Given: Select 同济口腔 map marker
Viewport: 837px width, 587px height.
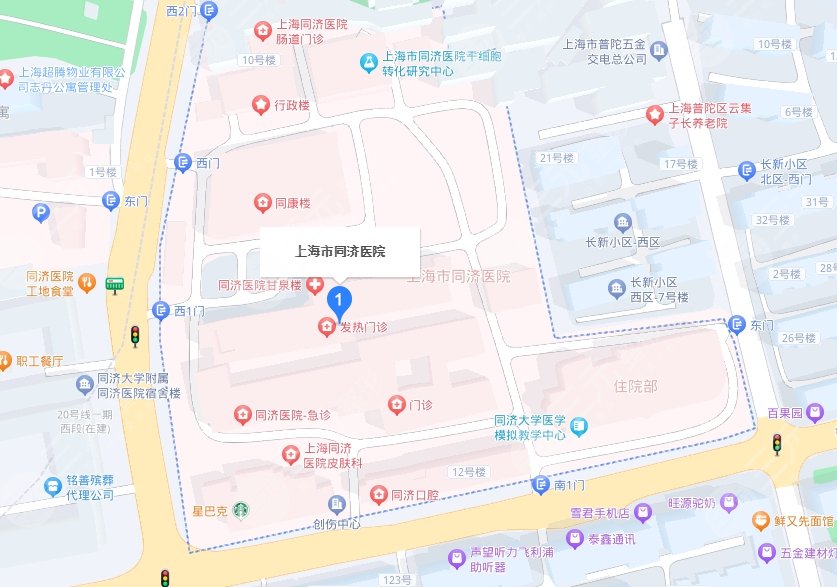Looking at the screenshot, I should pyautogui.click(x=379, y=494).
